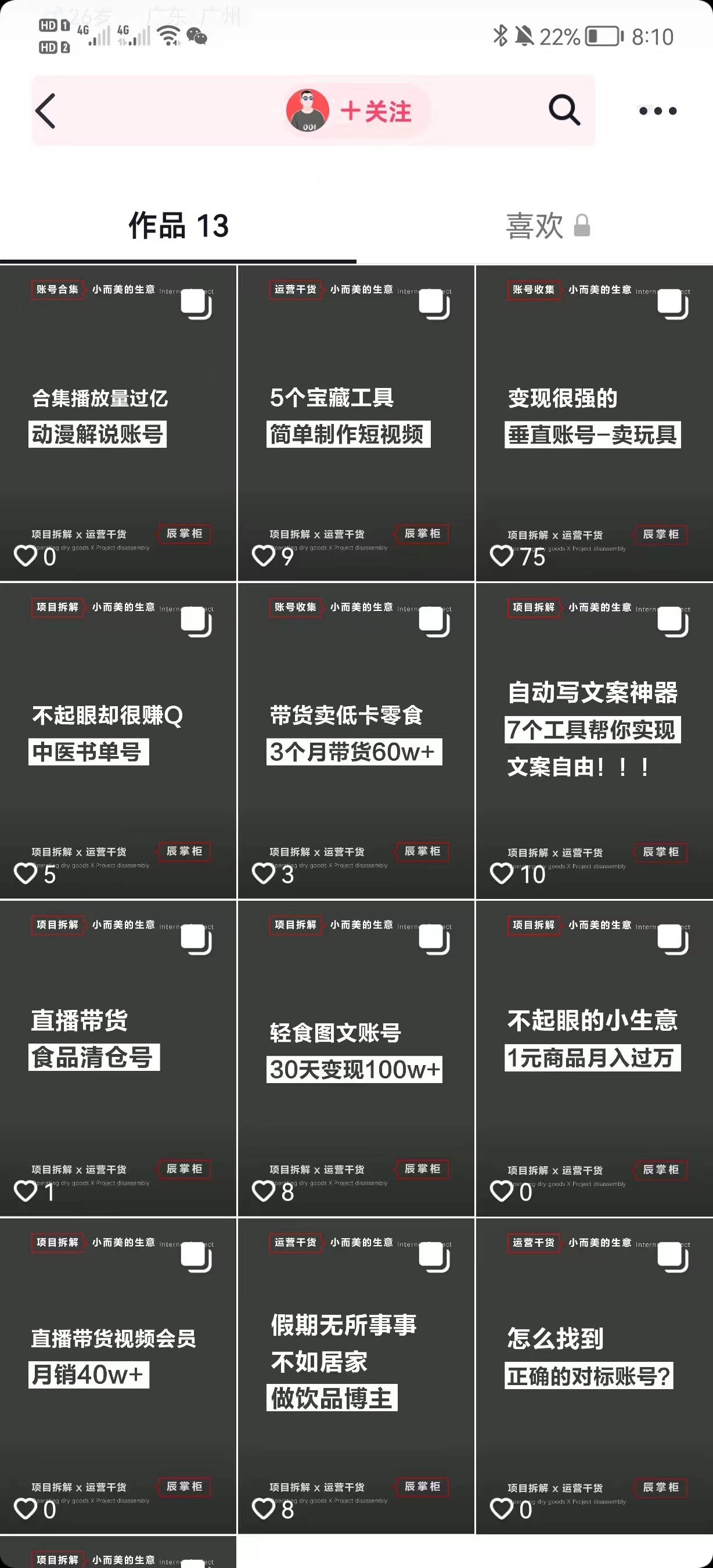Image resolution: width=713 pixels, height=1568 pixels.
Task: Open the 垂直账号-卖玩具 post
Action: tap(594, 423)
